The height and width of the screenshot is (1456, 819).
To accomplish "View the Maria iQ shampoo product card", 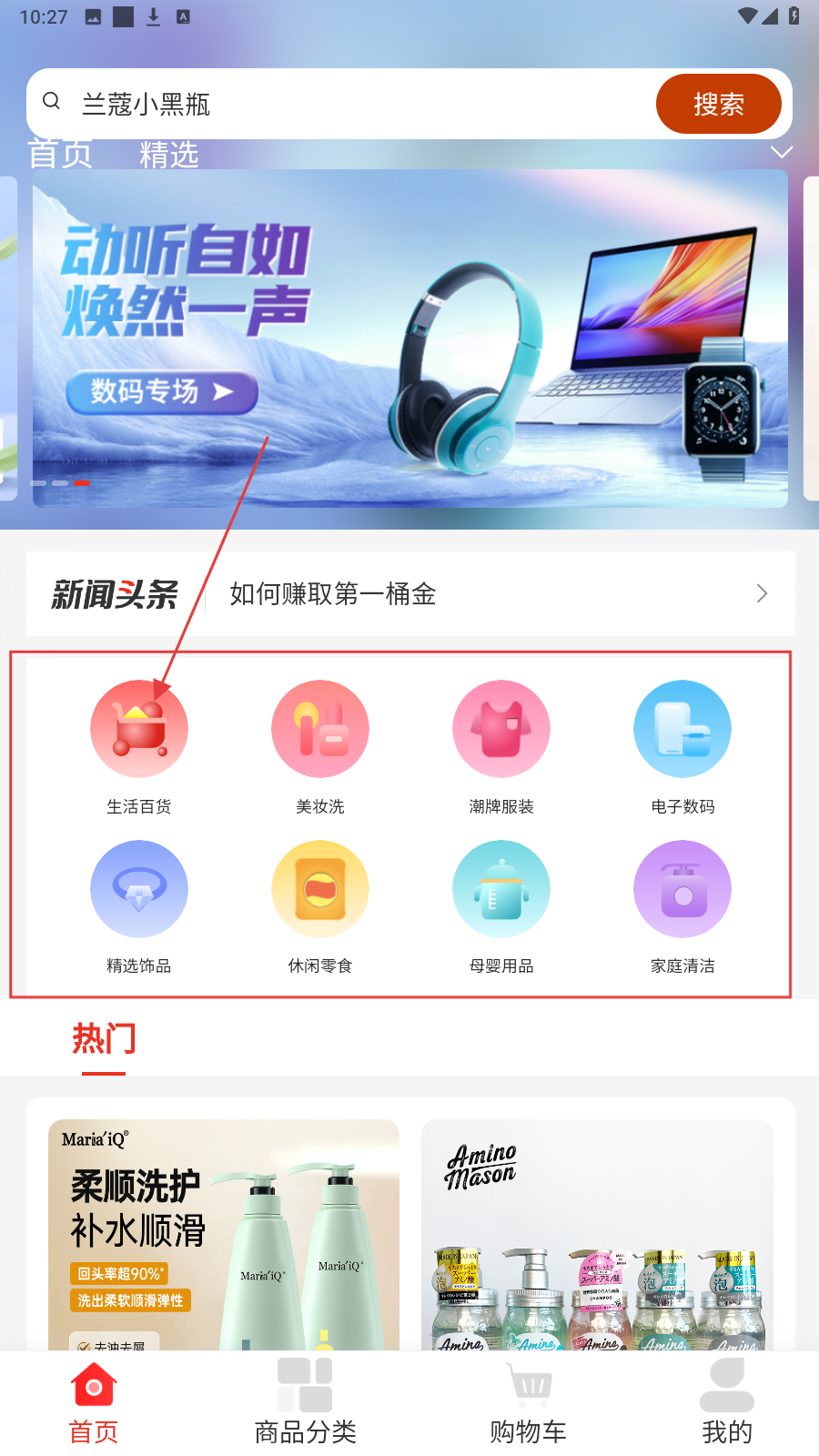I will (x=224, y=1233).
